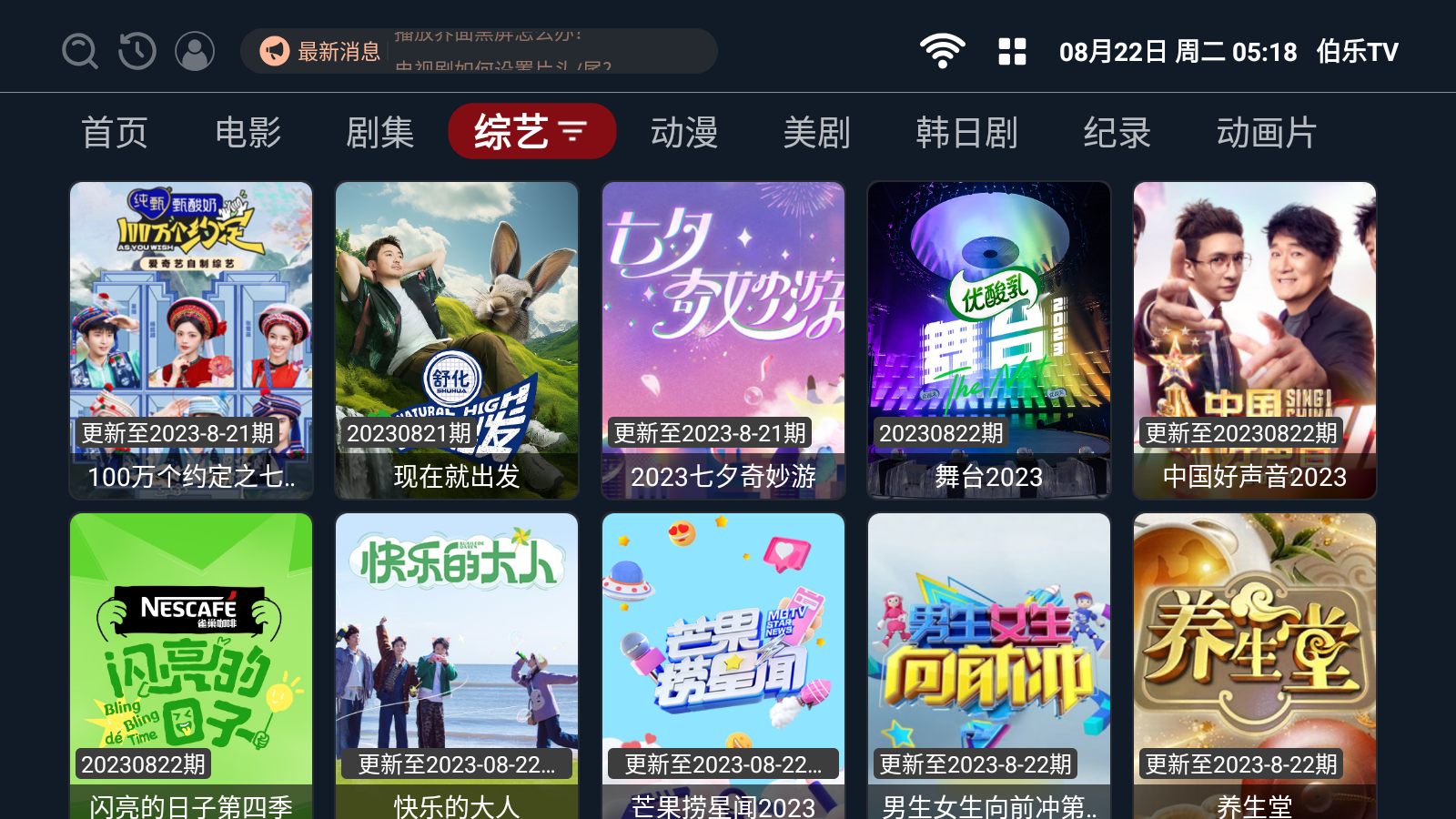Viewport: 1456px width, 819px height.
Task: Open the show 快乐的大人
Action: click(457, 666)
